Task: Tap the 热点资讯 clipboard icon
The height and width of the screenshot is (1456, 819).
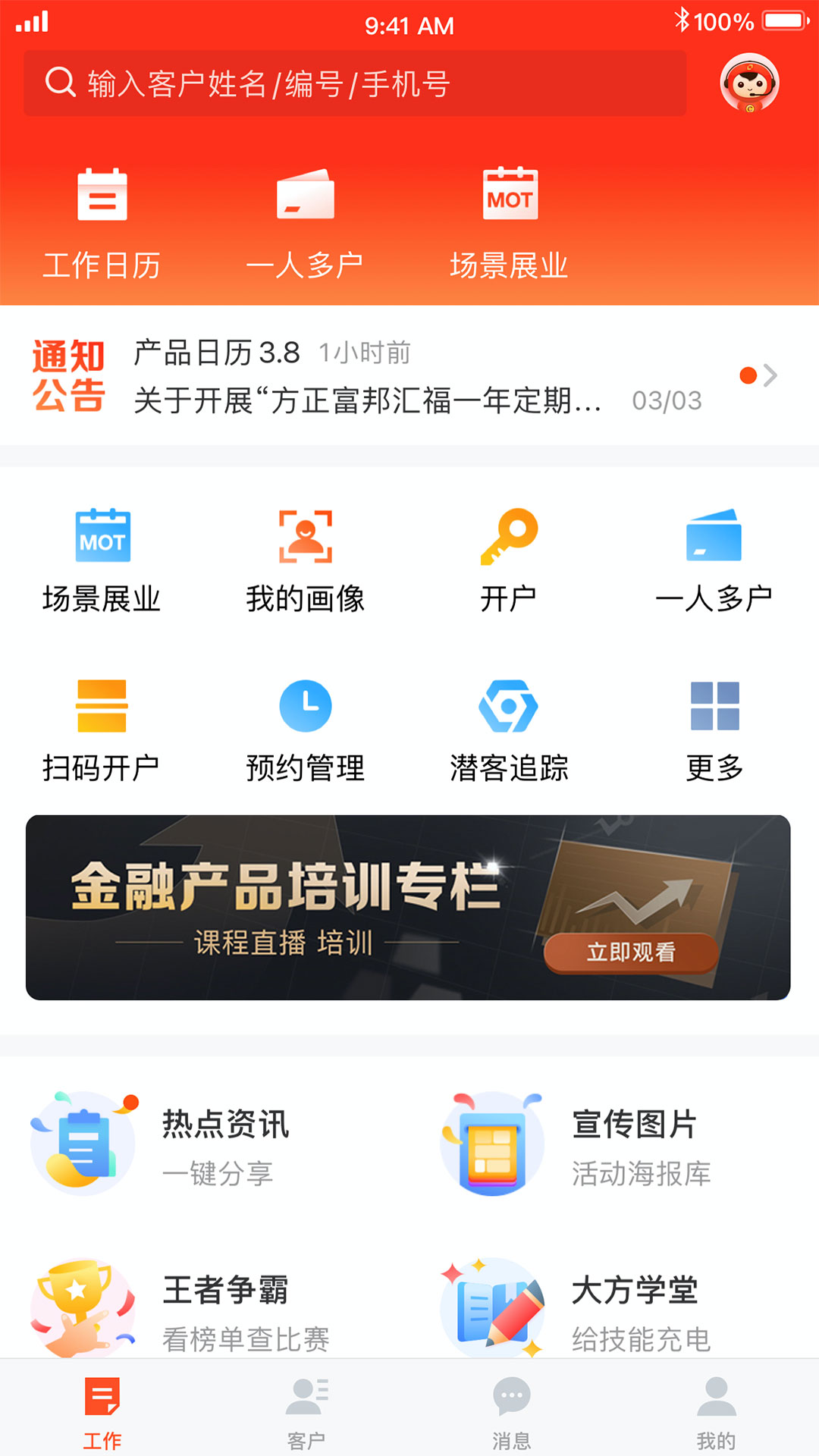Action: coord(82,1143)
